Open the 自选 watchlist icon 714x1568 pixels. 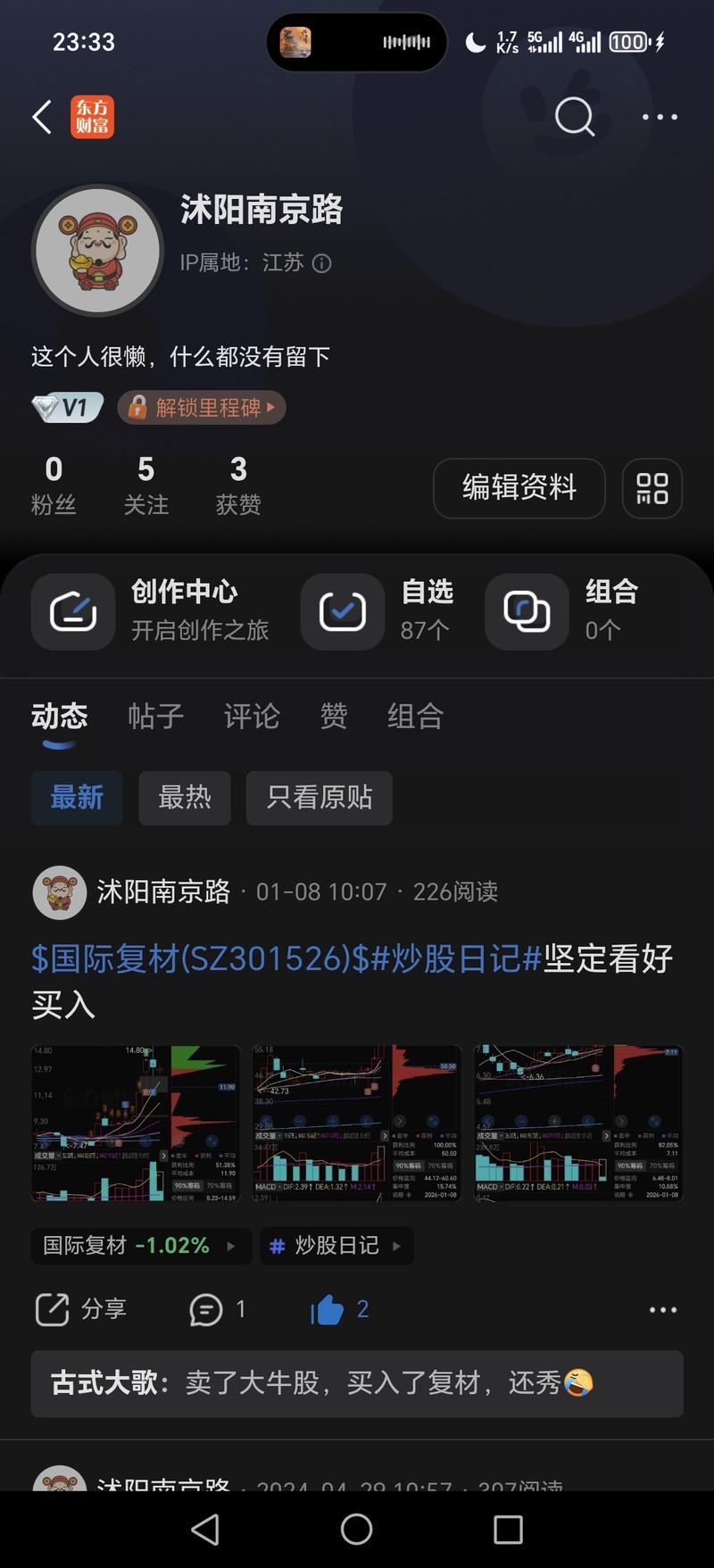[x=342, y=612]
